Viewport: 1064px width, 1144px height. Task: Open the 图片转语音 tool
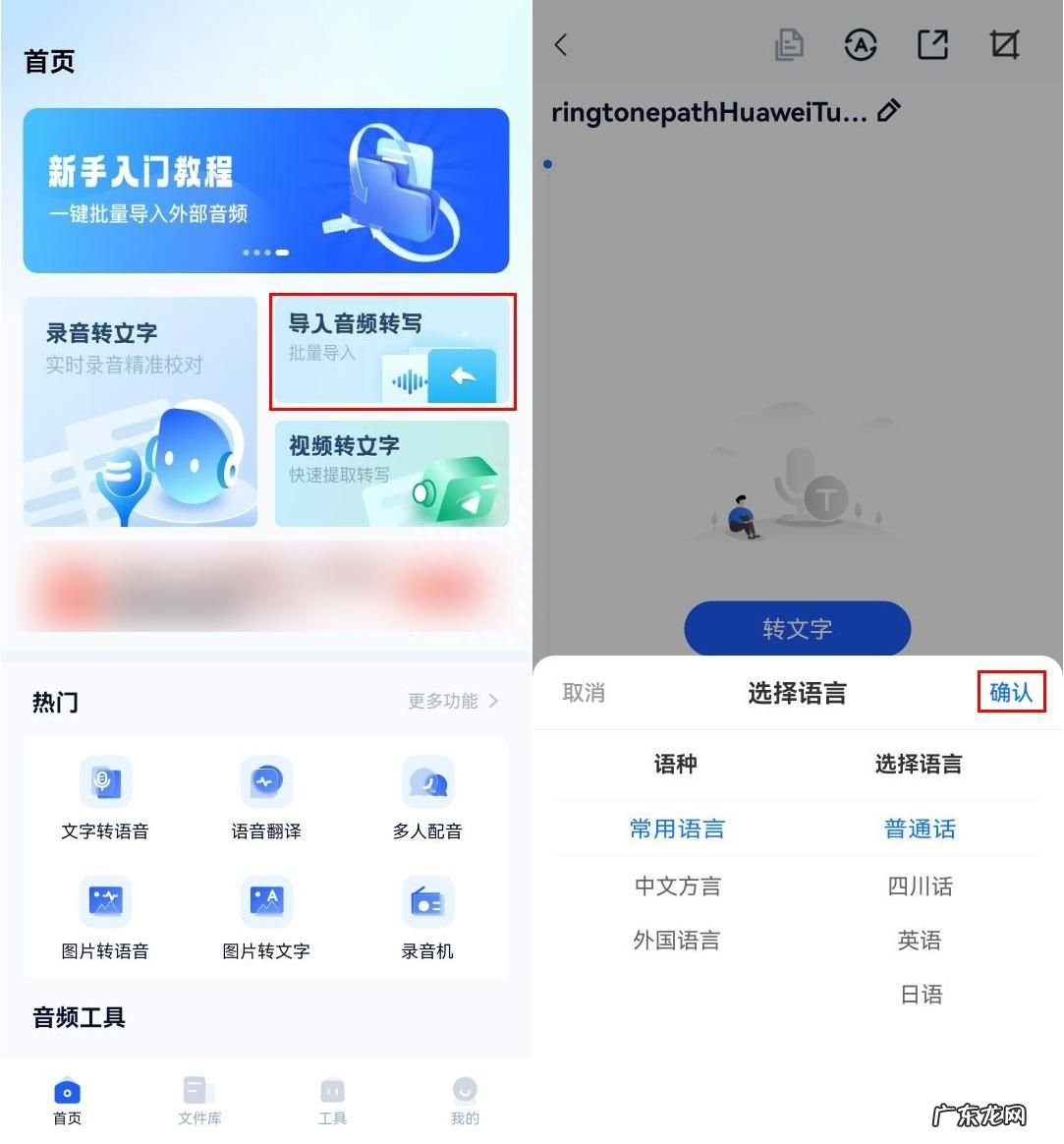pyautogui.click(x=105, y=918)
